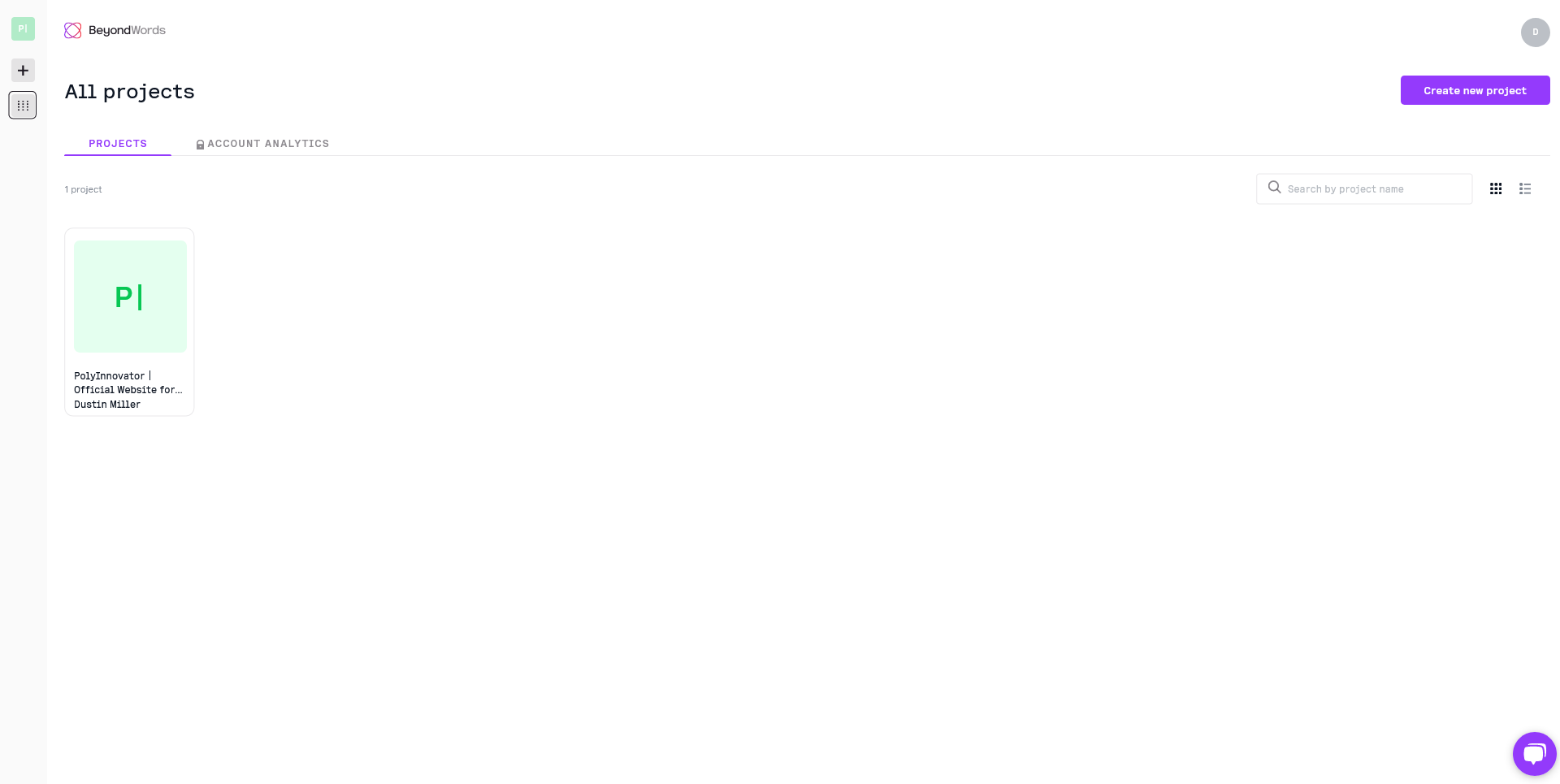Image resolution: width=1560 pixels, height=784 pixels.
Task: Select grid view for projects
Action: tap(1496, 188)
